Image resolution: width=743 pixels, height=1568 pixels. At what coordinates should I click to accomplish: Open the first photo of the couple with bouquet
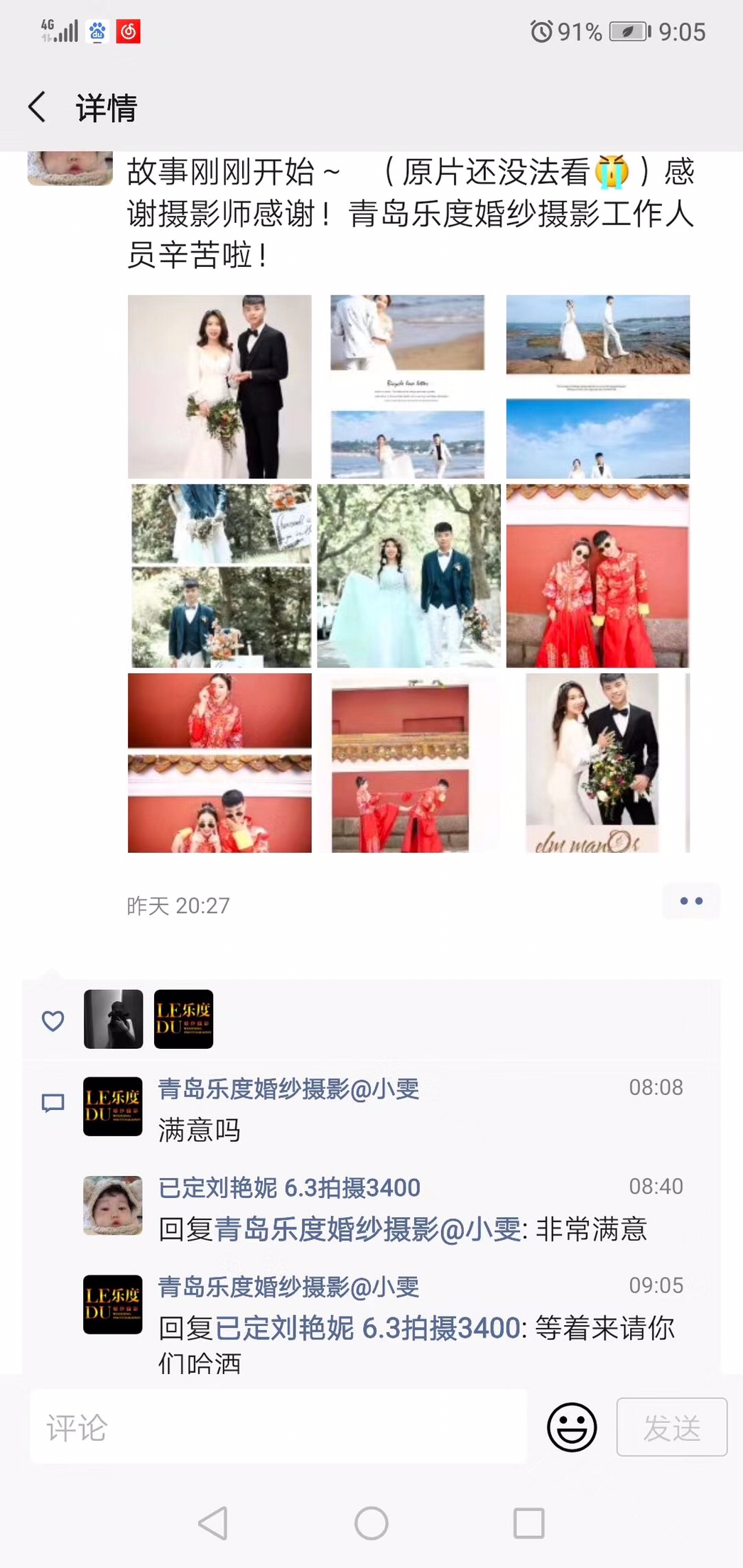[x=219, y=386]
